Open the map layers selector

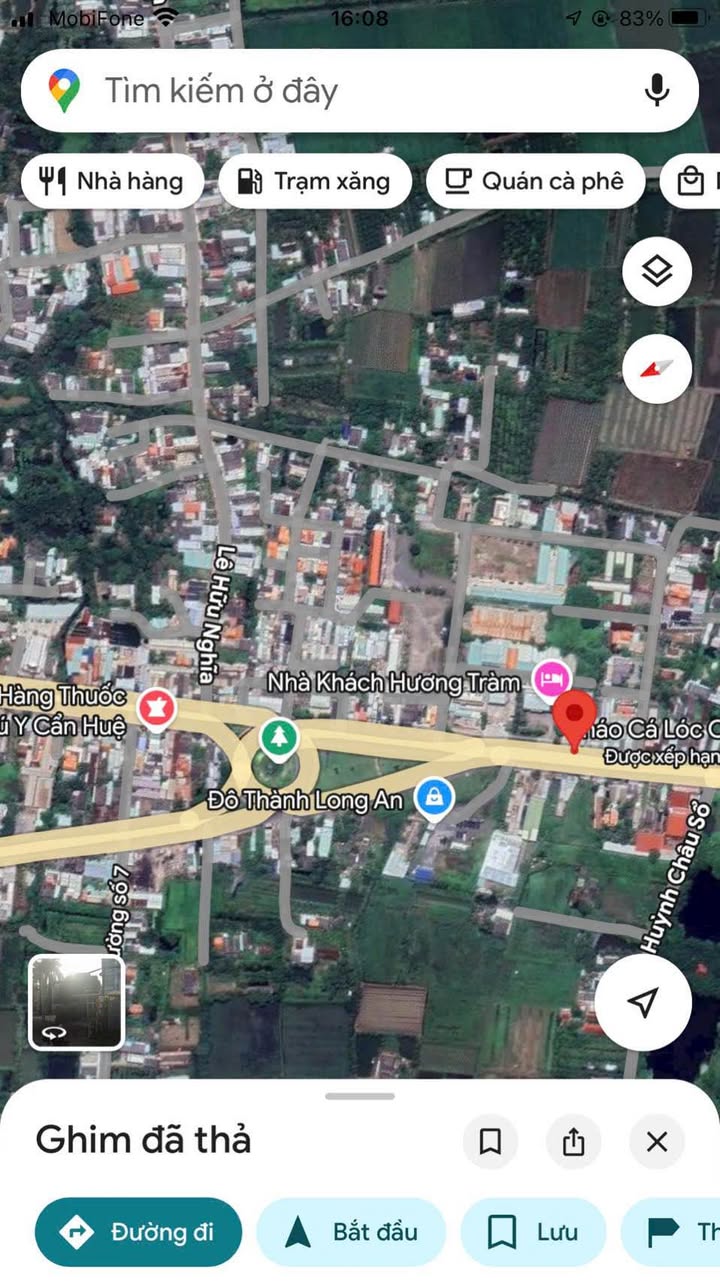(x=656, y=271)
